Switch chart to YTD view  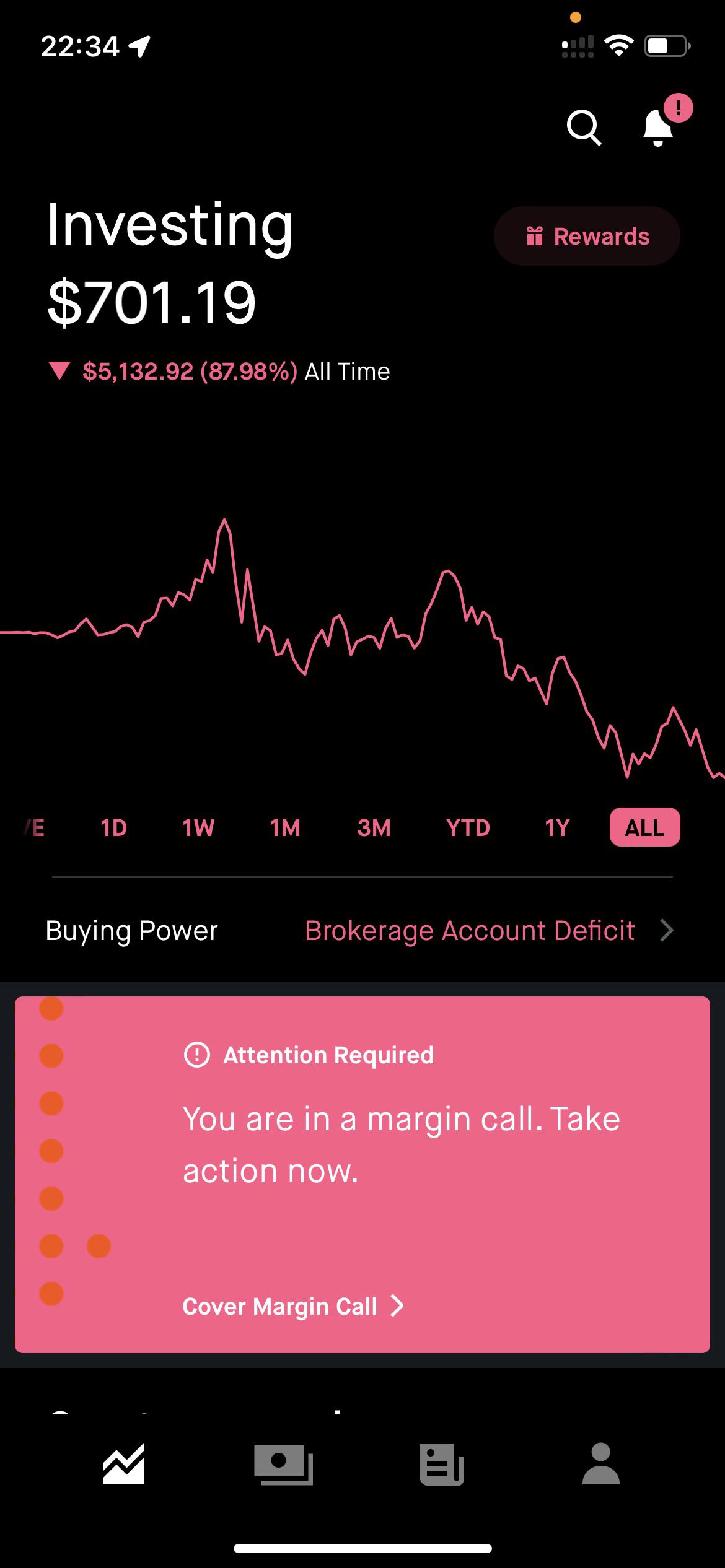pos(468,827)
